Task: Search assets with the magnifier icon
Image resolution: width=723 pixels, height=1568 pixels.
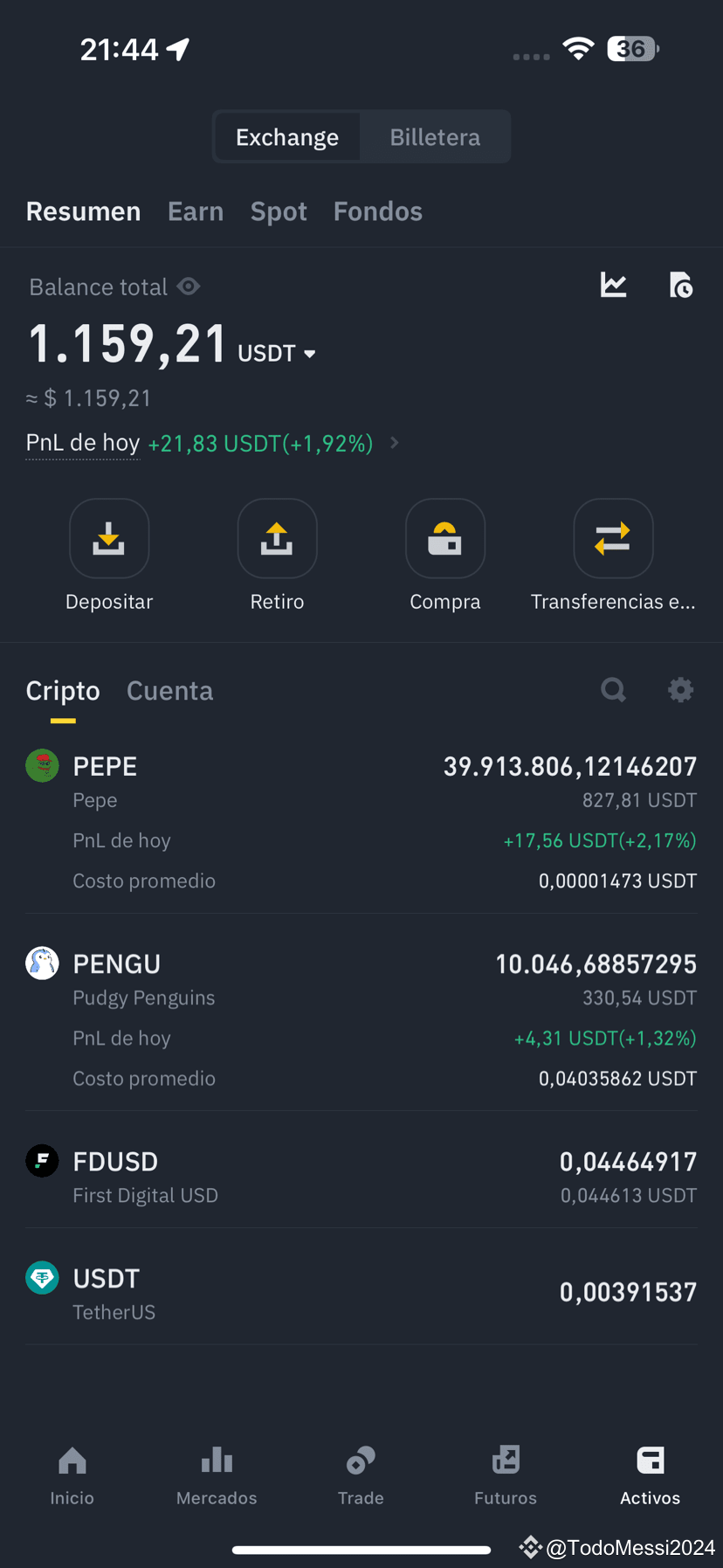Action: pos(614,690)
